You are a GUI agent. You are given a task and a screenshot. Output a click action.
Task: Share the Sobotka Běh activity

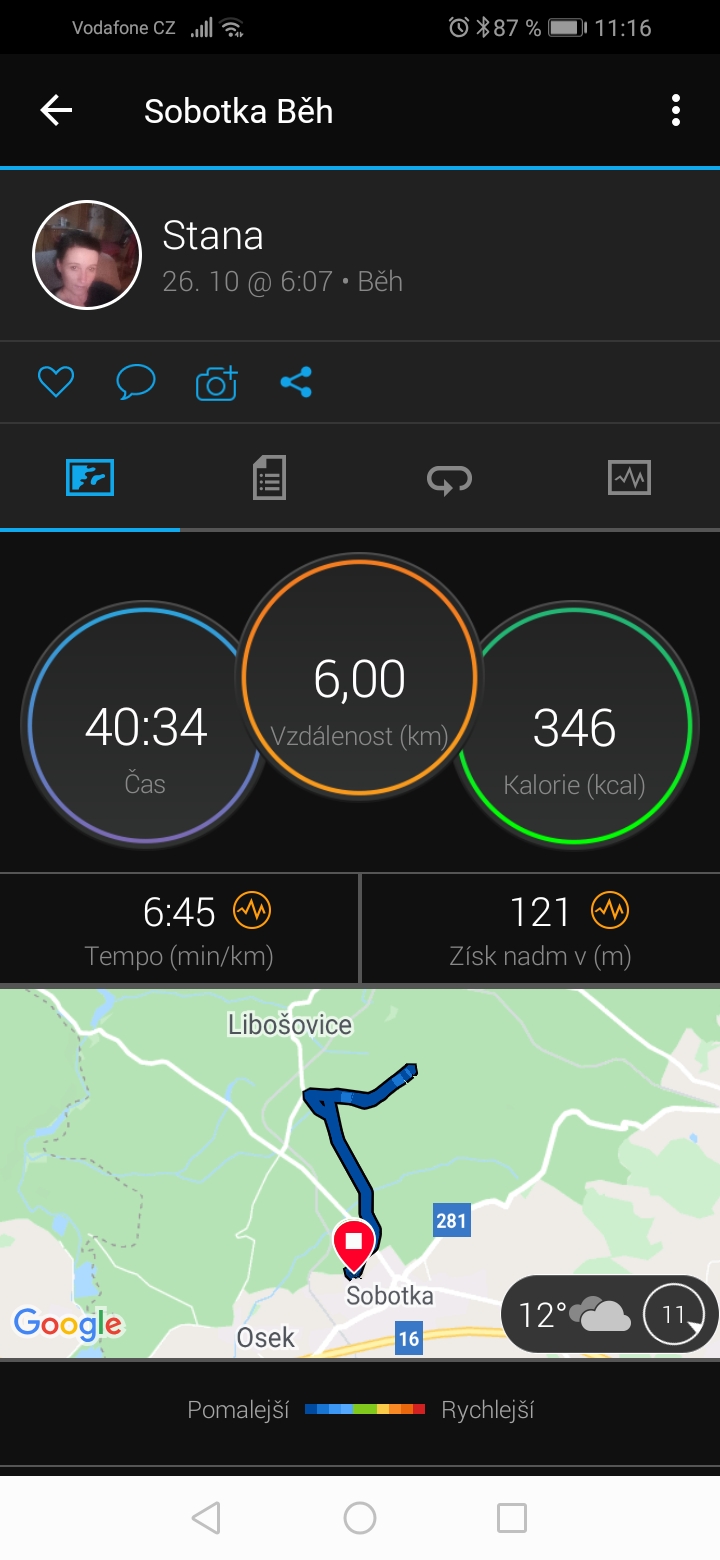(x=296, y=382)
